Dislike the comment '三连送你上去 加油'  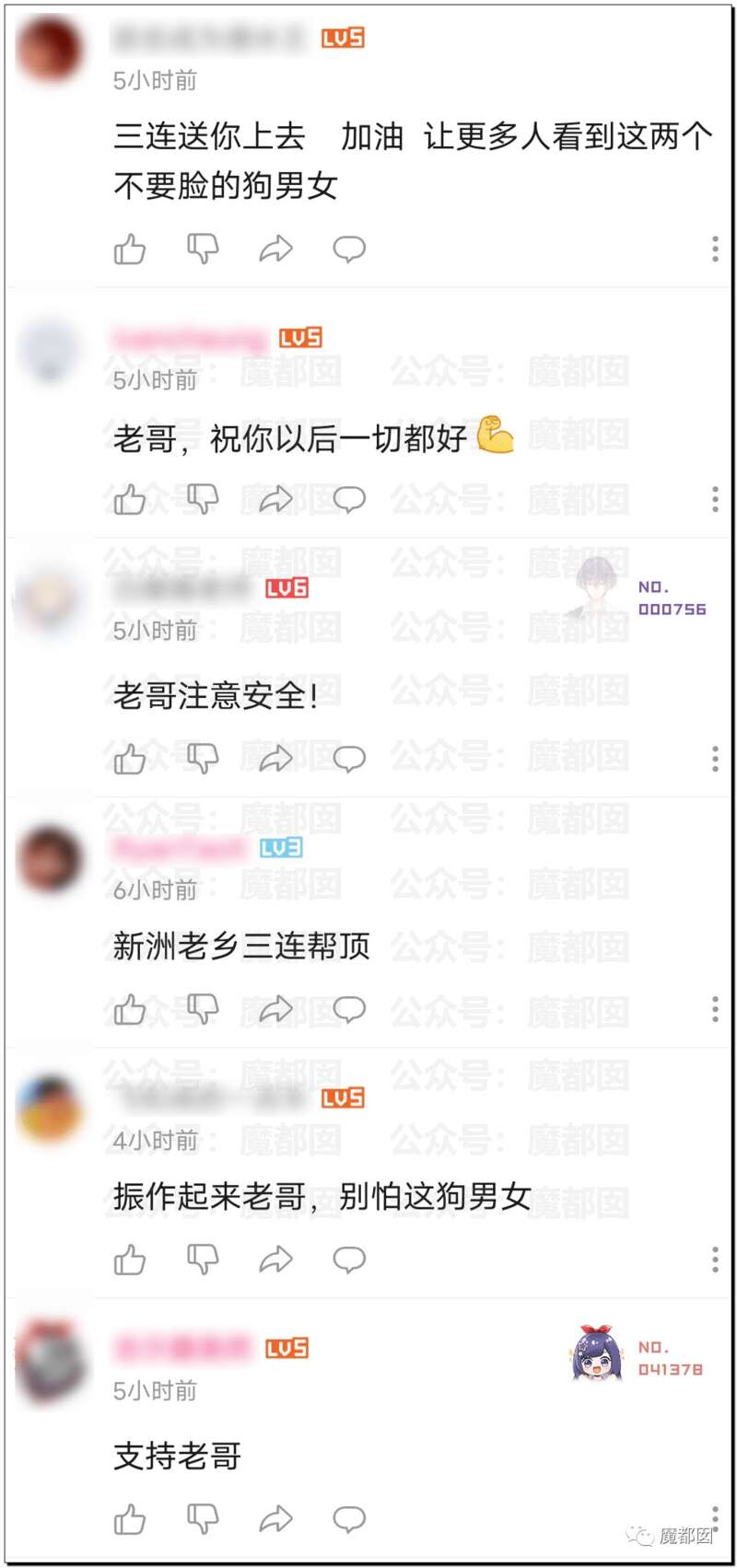click(x=203, y=249)
